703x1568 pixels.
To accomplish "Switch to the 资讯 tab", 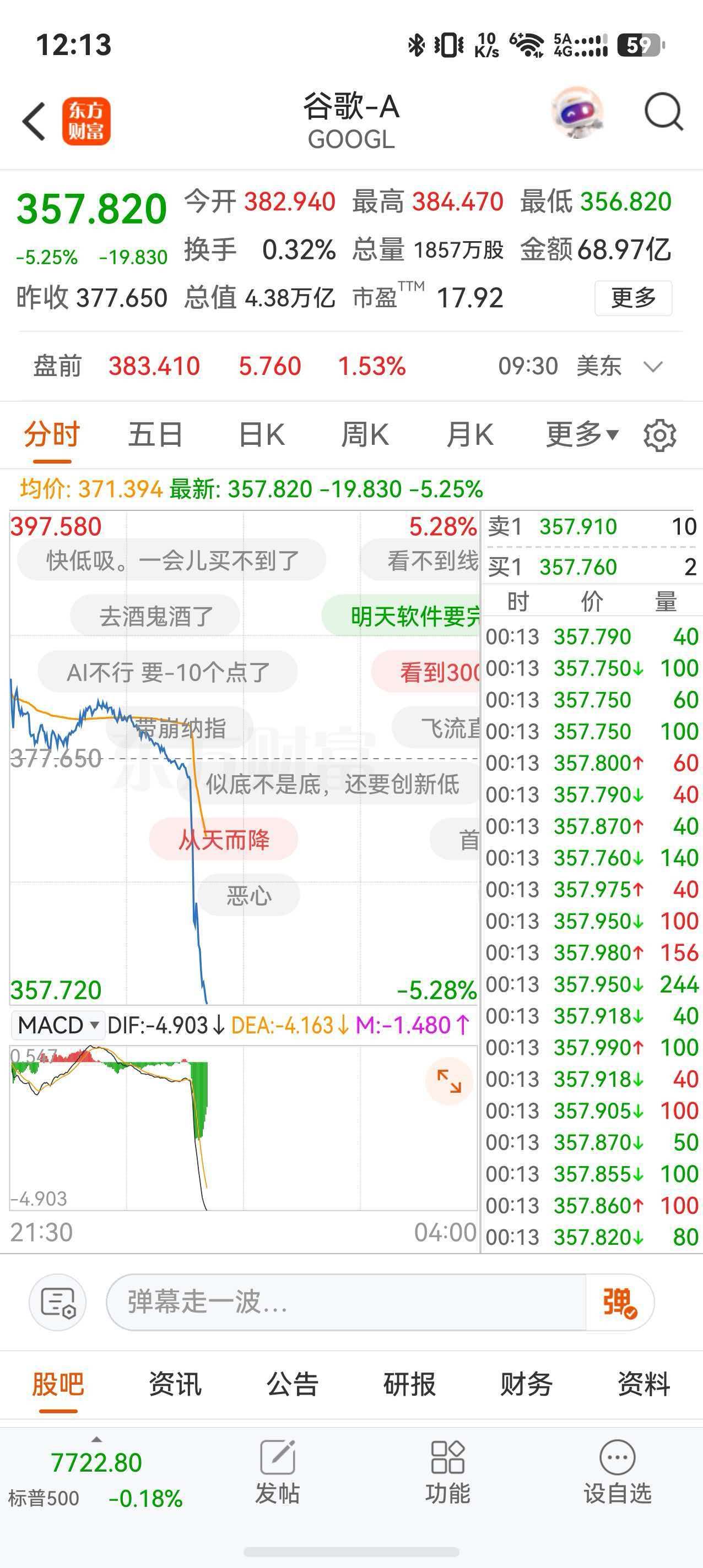I will [175, 1384].
